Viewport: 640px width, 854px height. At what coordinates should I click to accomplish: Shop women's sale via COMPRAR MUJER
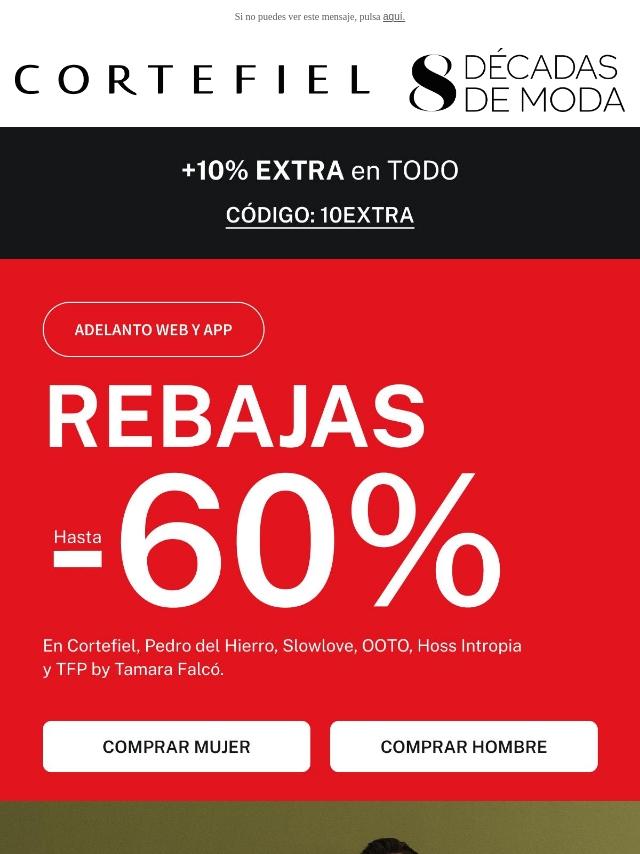(176, 747)
